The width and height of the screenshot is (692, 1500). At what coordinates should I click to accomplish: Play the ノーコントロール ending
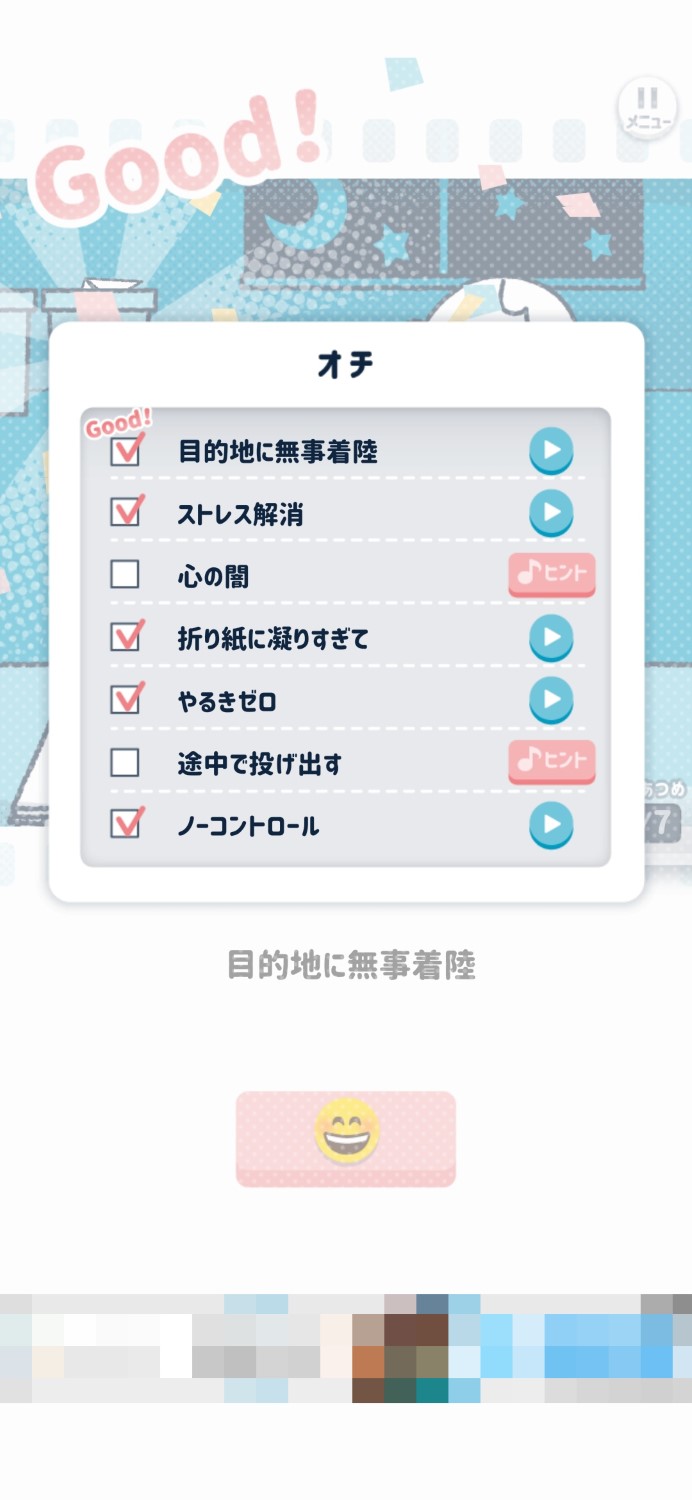point(551,826)
